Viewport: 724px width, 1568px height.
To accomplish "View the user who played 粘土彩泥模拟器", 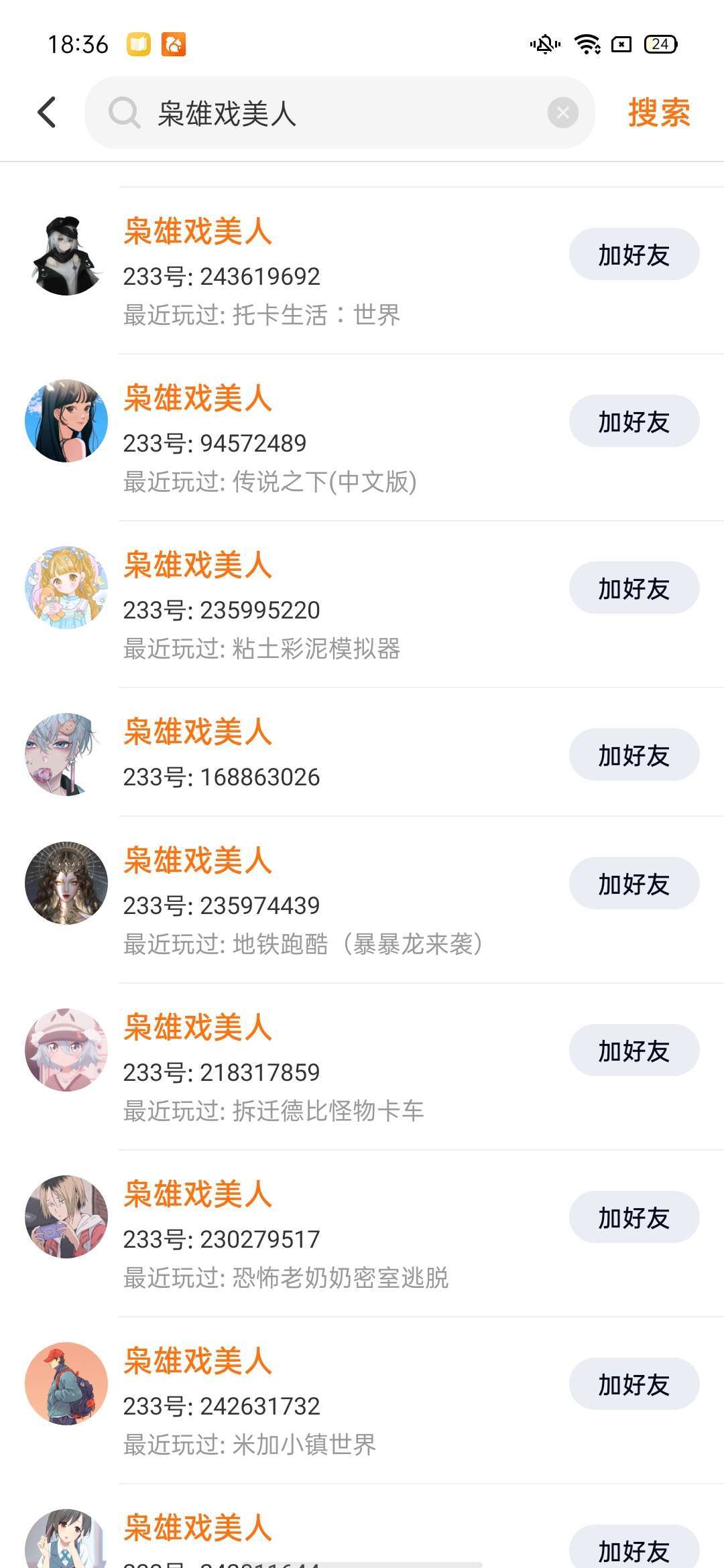I will [268, 606].
